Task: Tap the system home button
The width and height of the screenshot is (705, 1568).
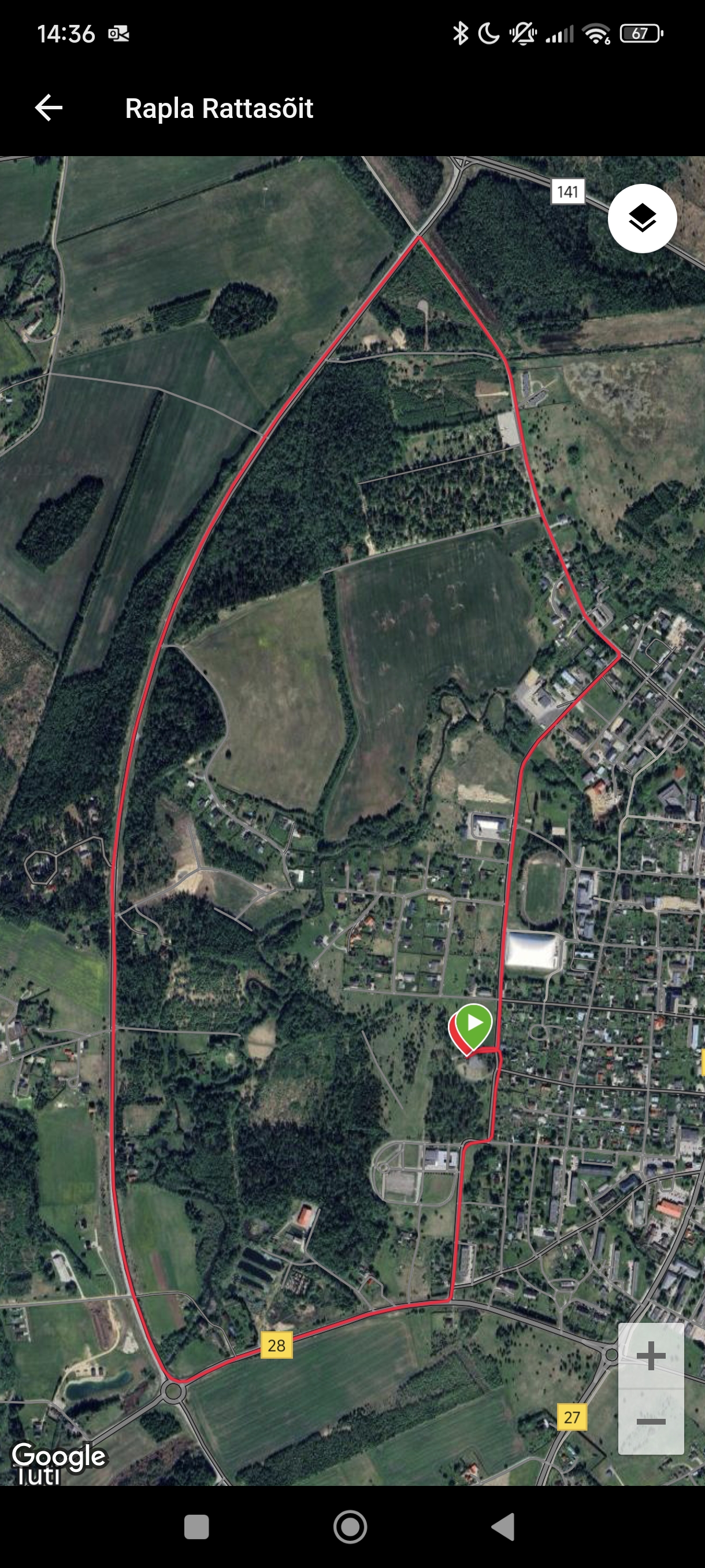Action: tap(350, 1526)
